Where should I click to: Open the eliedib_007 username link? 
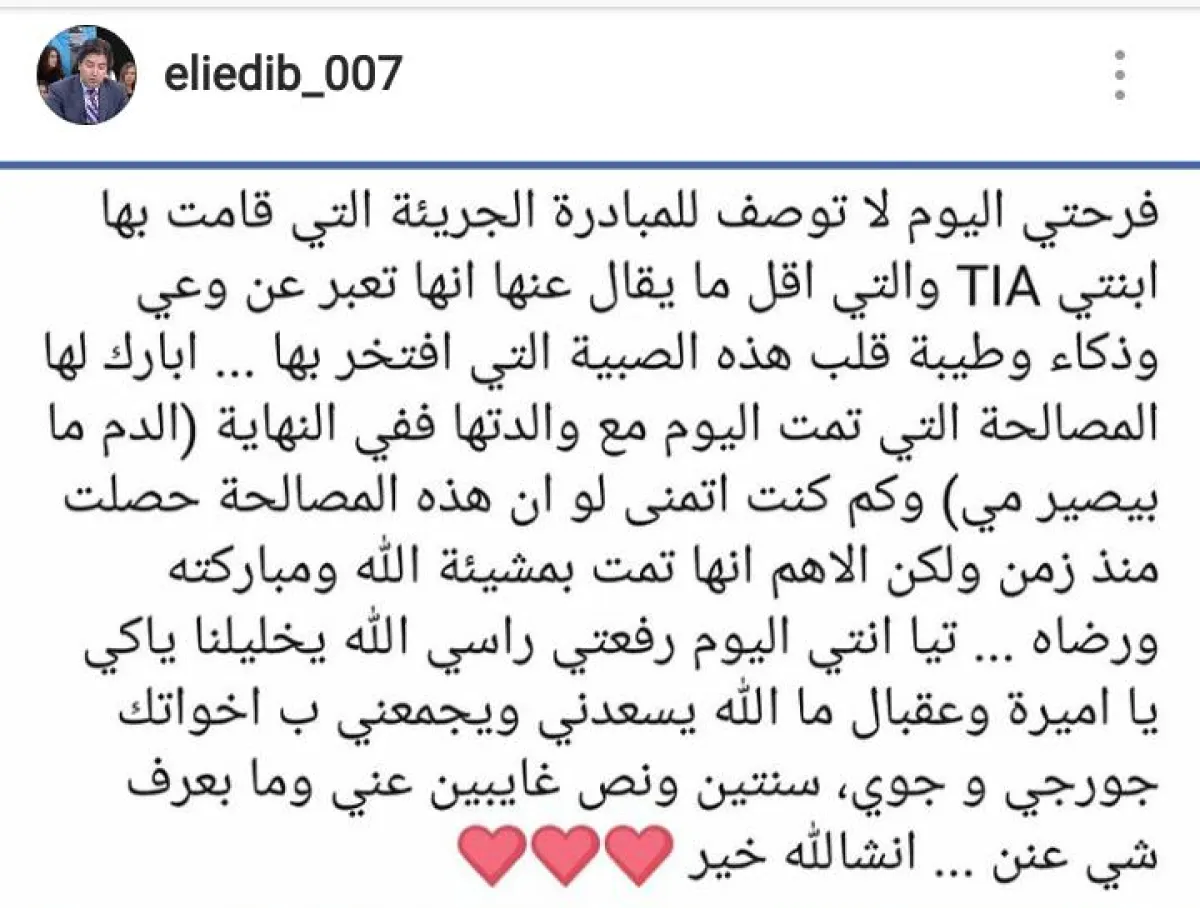point(283,73)
